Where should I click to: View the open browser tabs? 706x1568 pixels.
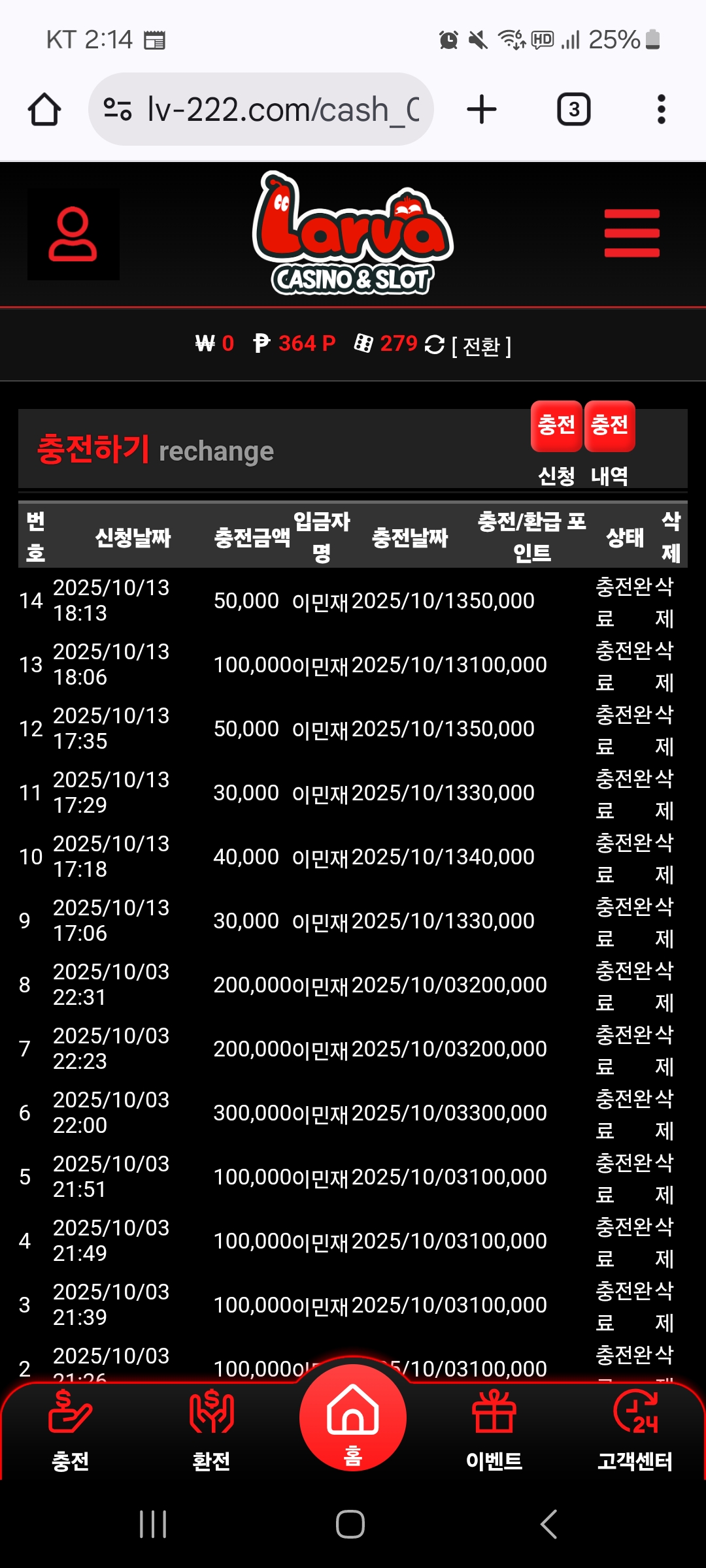click(573, 109)
